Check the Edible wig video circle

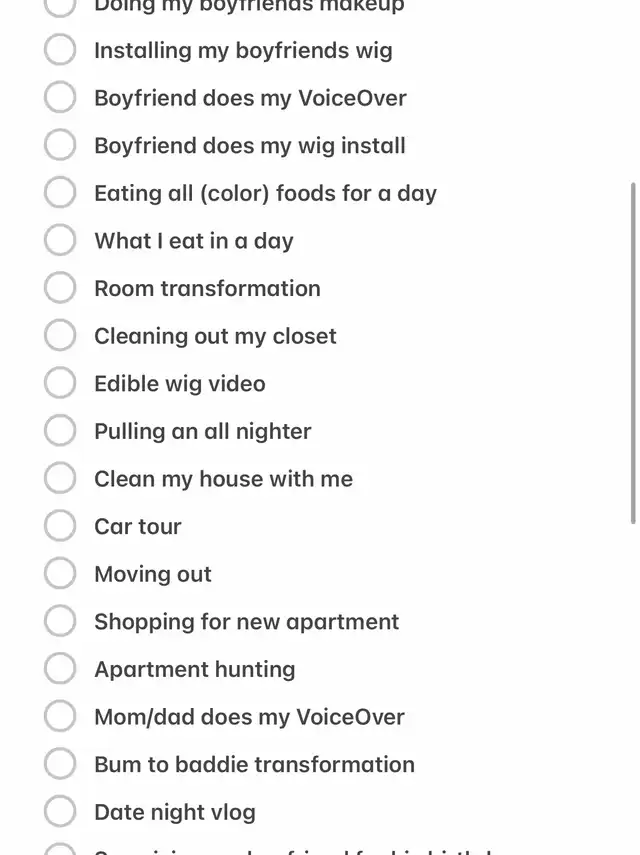coord(60,383)
